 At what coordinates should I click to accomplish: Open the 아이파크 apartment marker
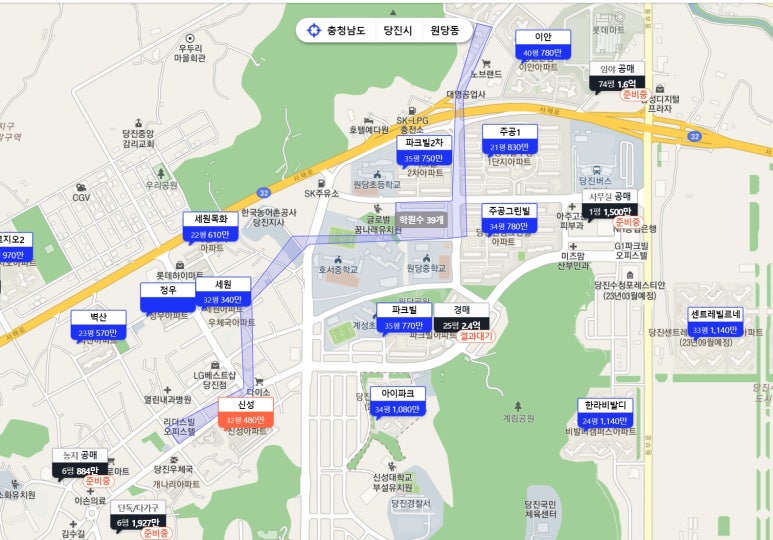(398, 401)
